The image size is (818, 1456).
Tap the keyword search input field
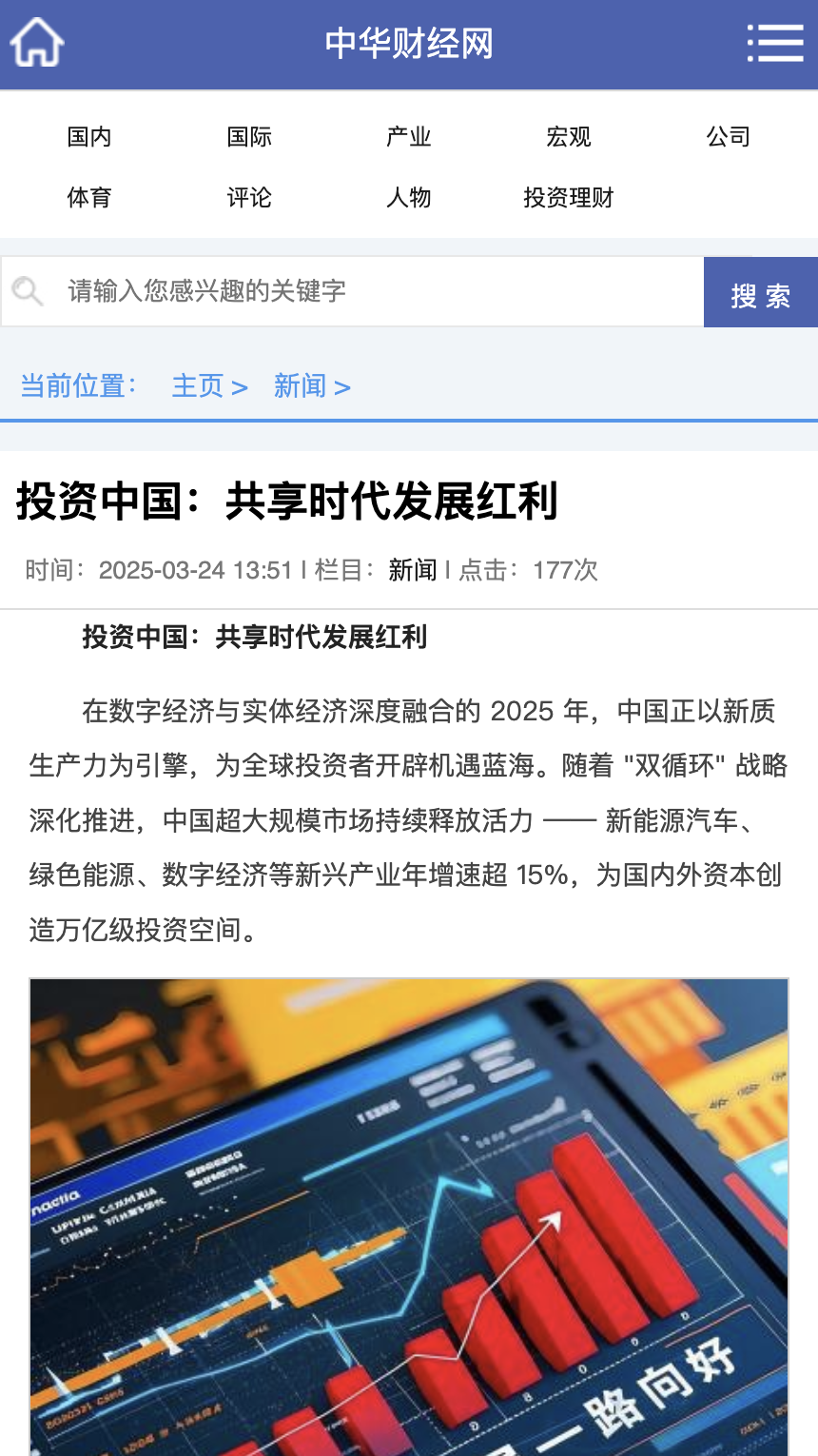pyautogui.click(x=380, y=291)
